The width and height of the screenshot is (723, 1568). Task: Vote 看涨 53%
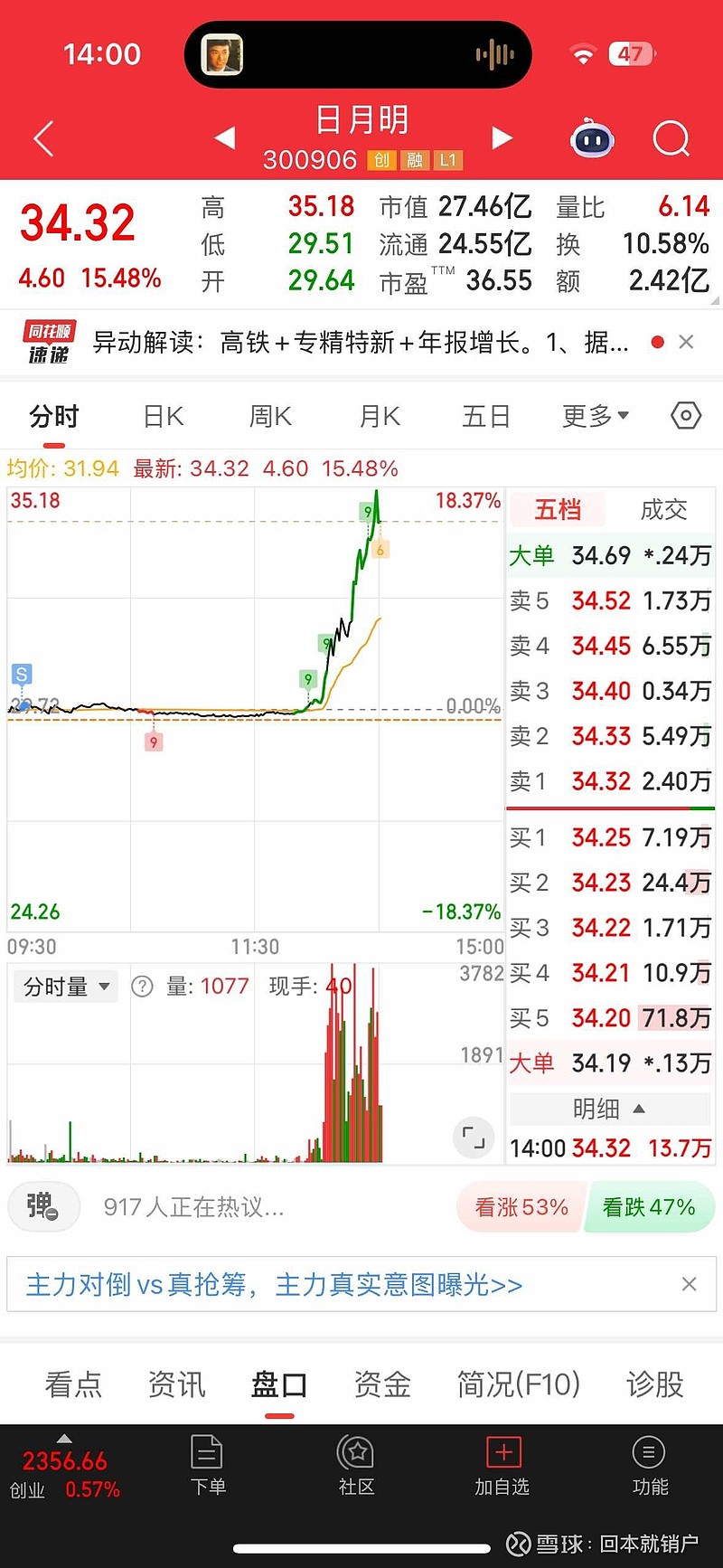(x=521, y=1207)
